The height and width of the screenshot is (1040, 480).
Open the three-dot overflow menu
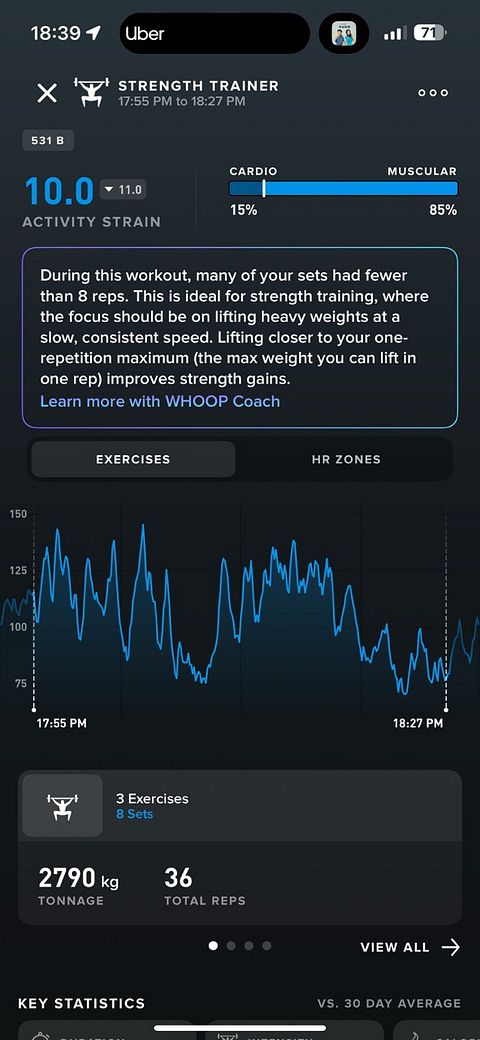click(433, 93)
